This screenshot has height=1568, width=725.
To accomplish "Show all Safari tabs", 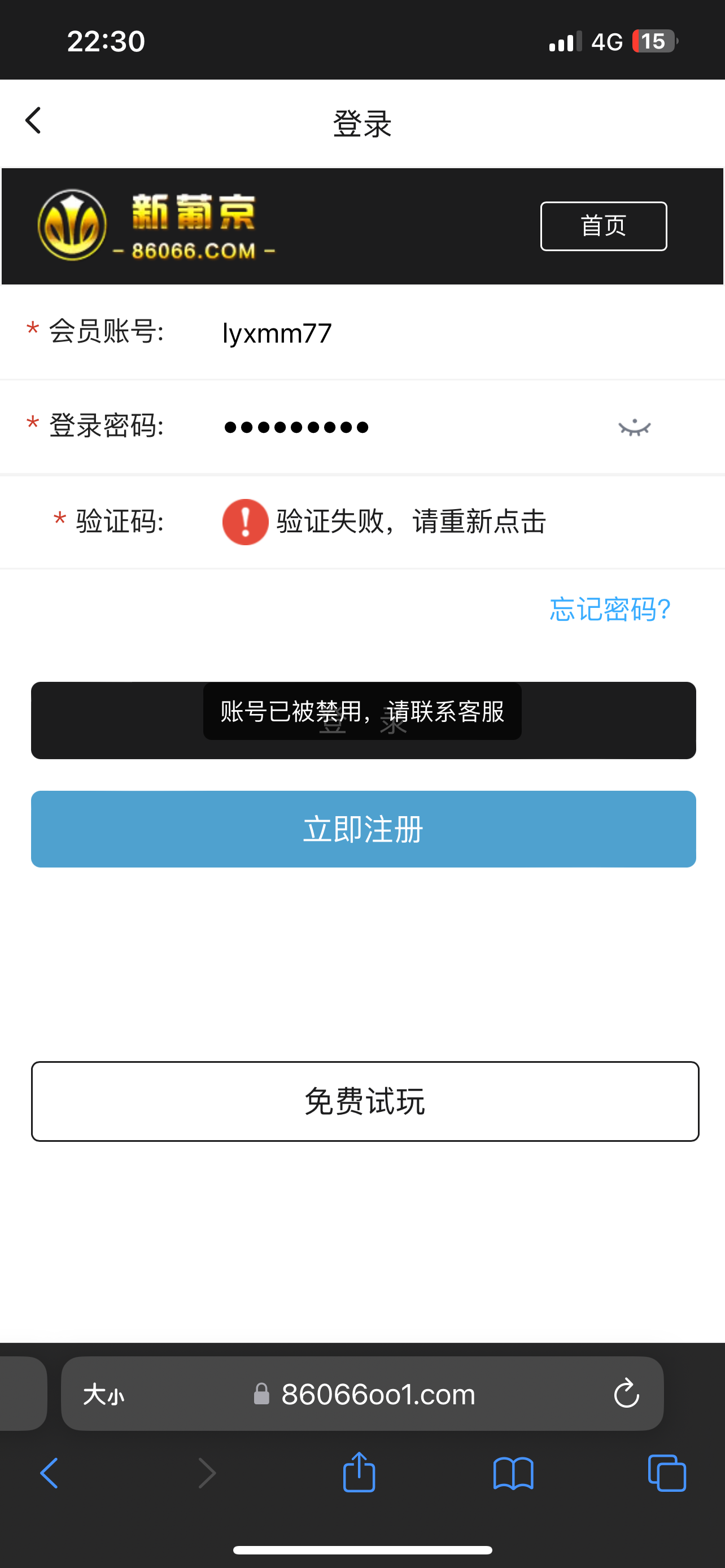I will click(667, 1473).
